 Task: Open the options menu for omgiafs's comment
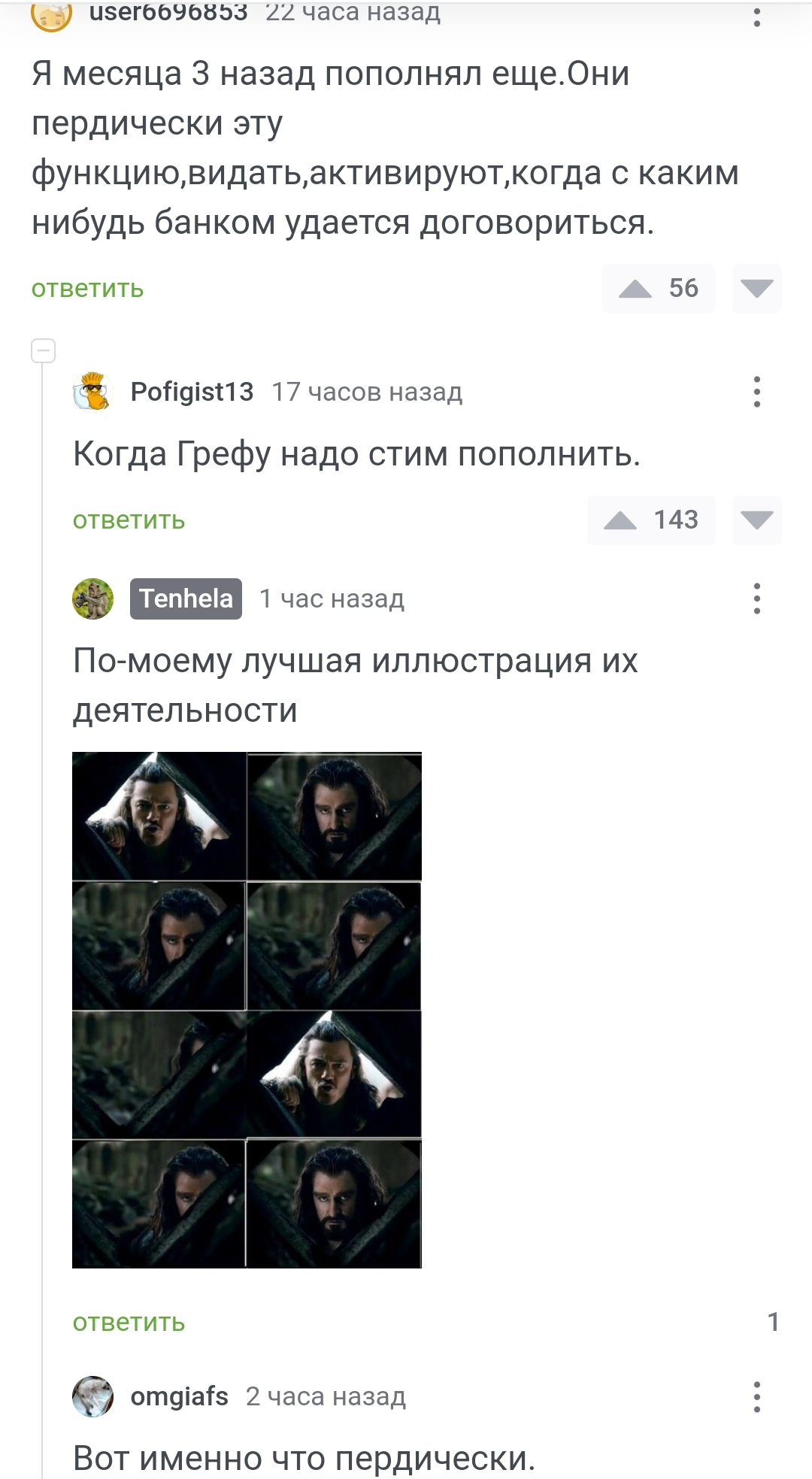click(756, 1397)
